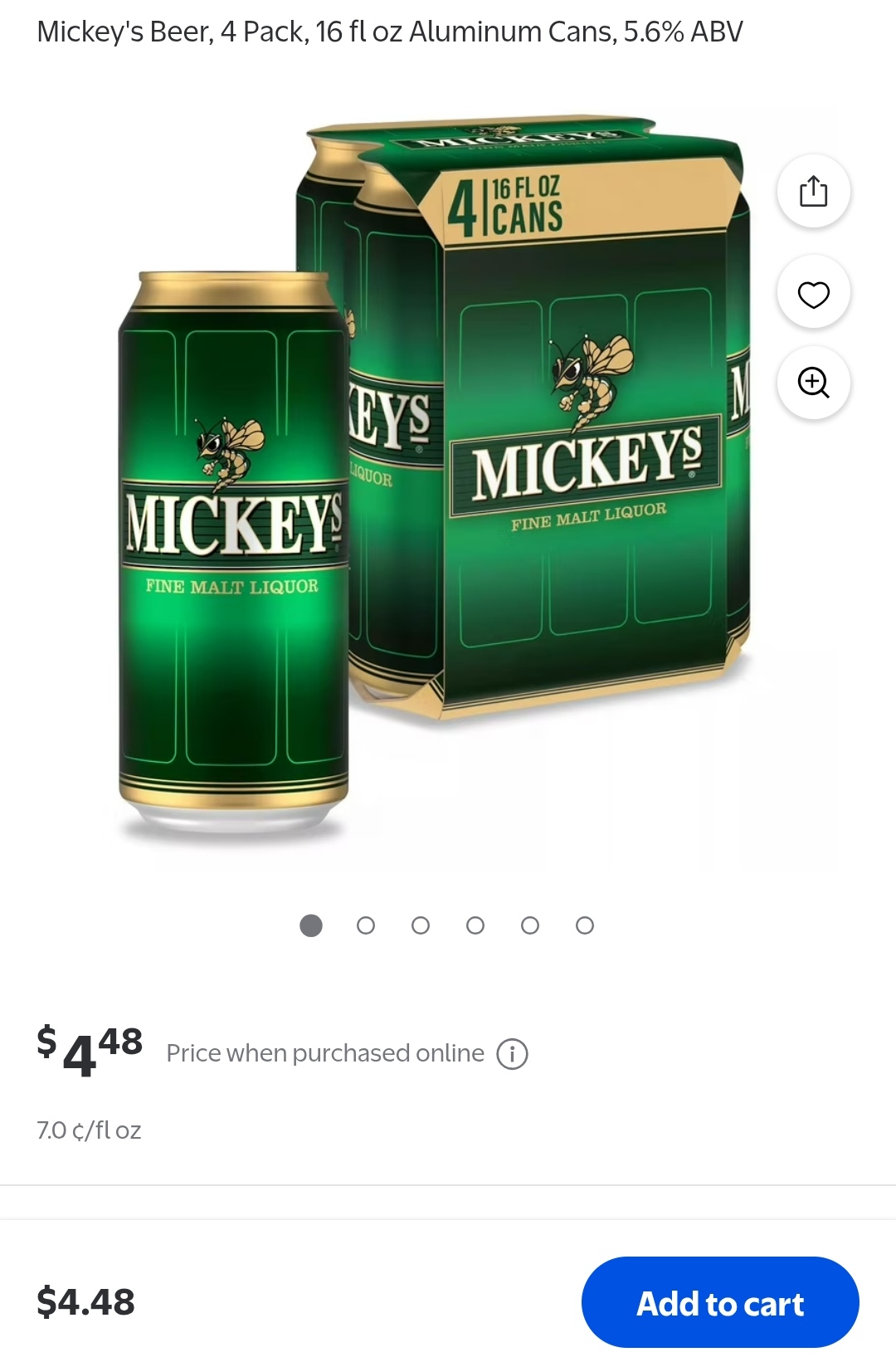This screenshot has width=896, height=1357.
Task: Jump to the second image dot
Action: click(x=366, y=925)
